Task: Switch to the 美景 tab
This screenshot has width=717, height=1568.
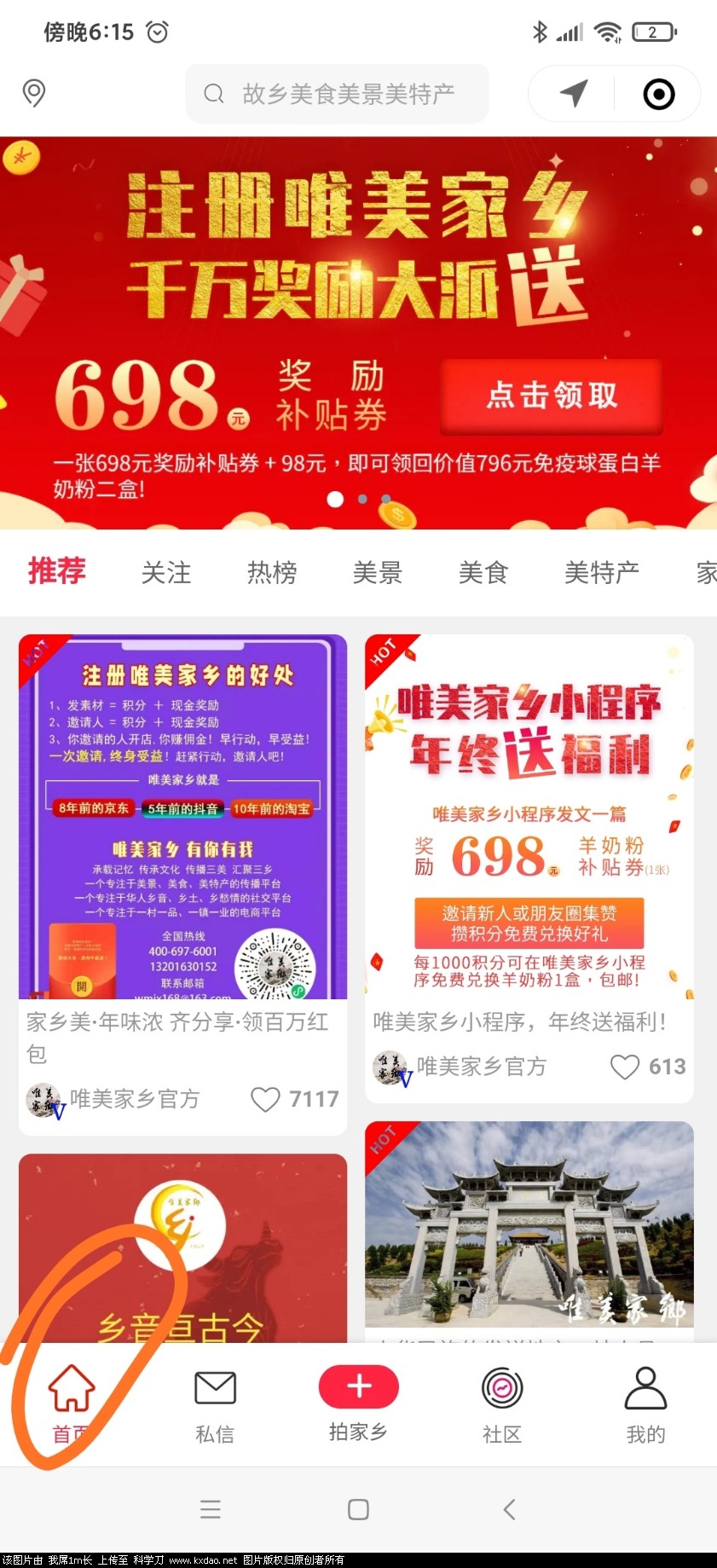Action: (x=377, y=573)
